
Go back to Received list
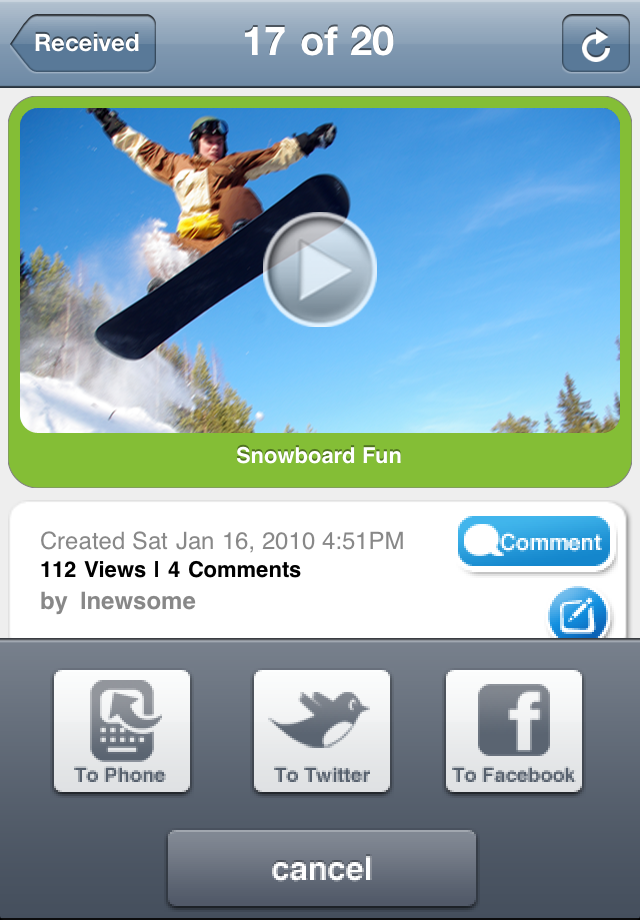[84, 44]
